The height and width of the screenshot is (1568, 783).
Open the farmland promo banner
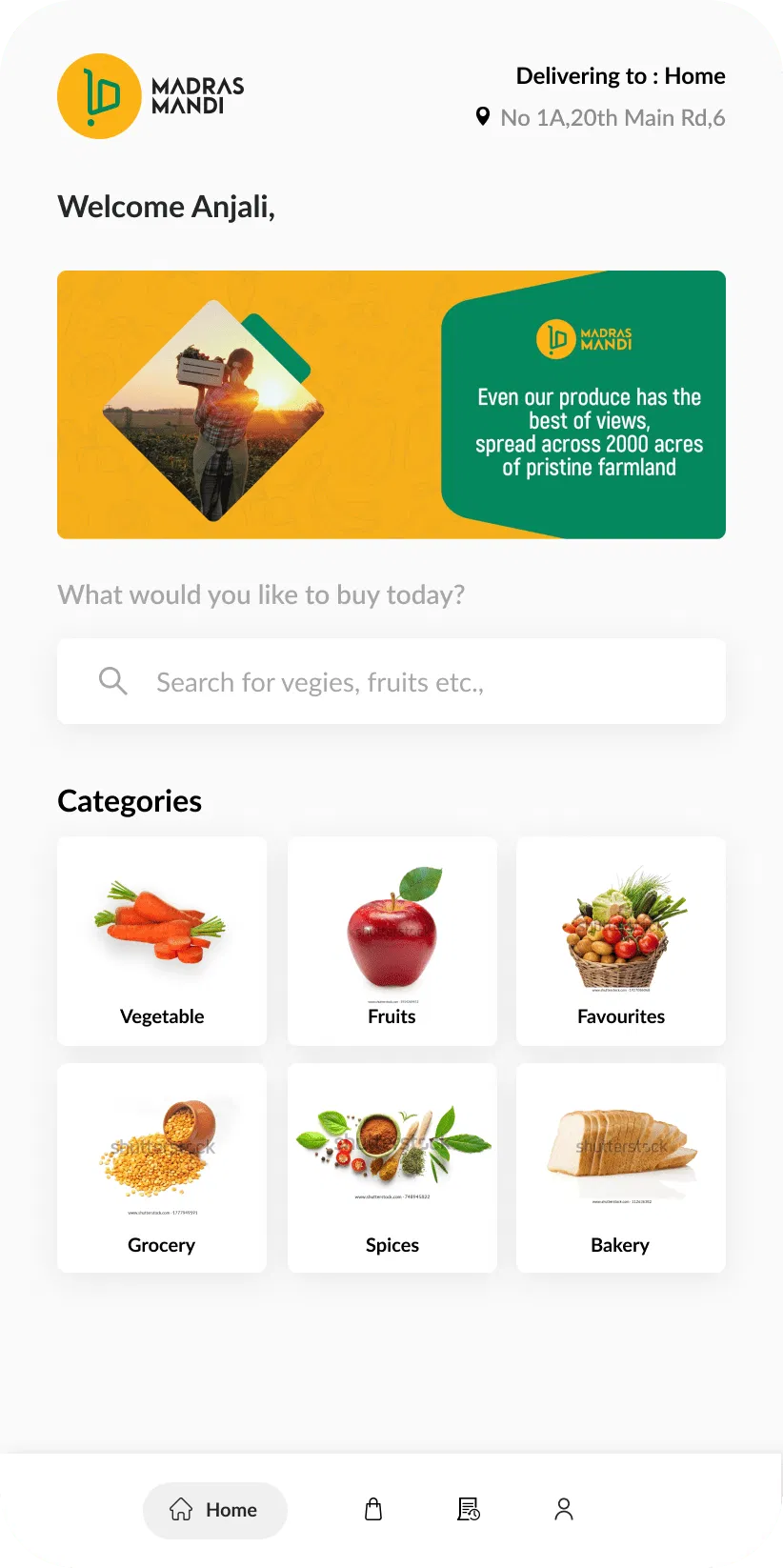click(x=391, y=405)
